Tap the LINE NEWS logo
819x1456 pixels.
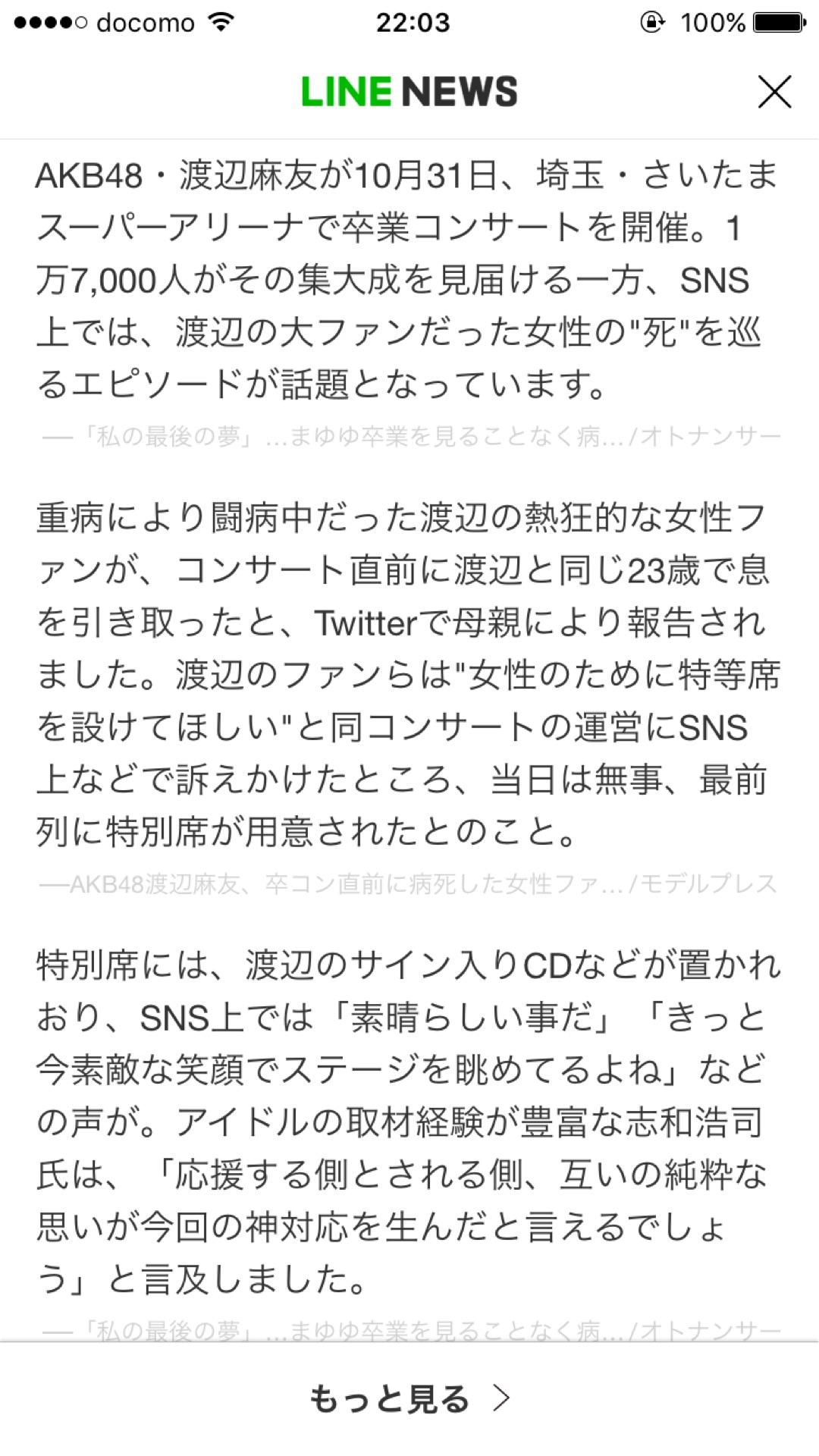coord(409,93)
